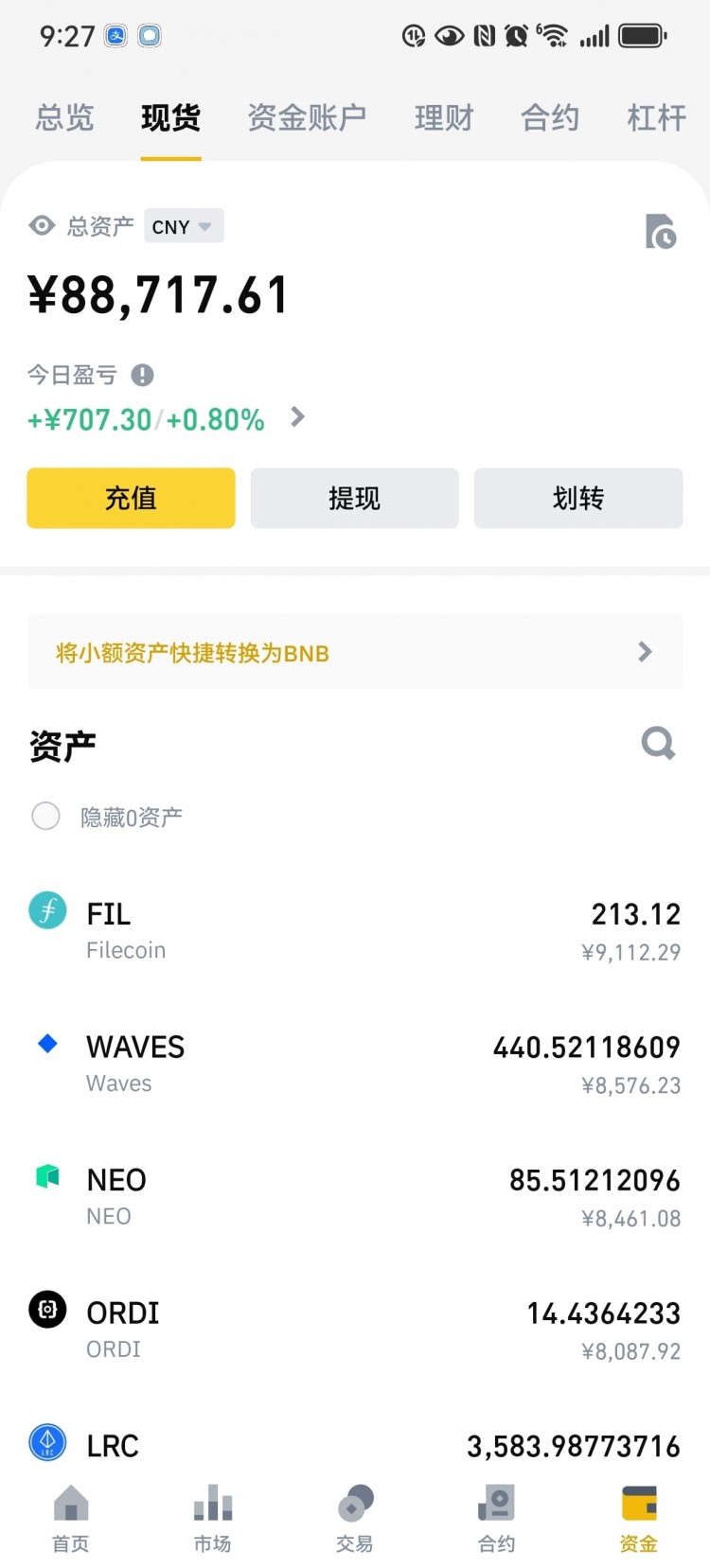
Task: Open the WAVES asset row
Action: (x=355, y=1065)
